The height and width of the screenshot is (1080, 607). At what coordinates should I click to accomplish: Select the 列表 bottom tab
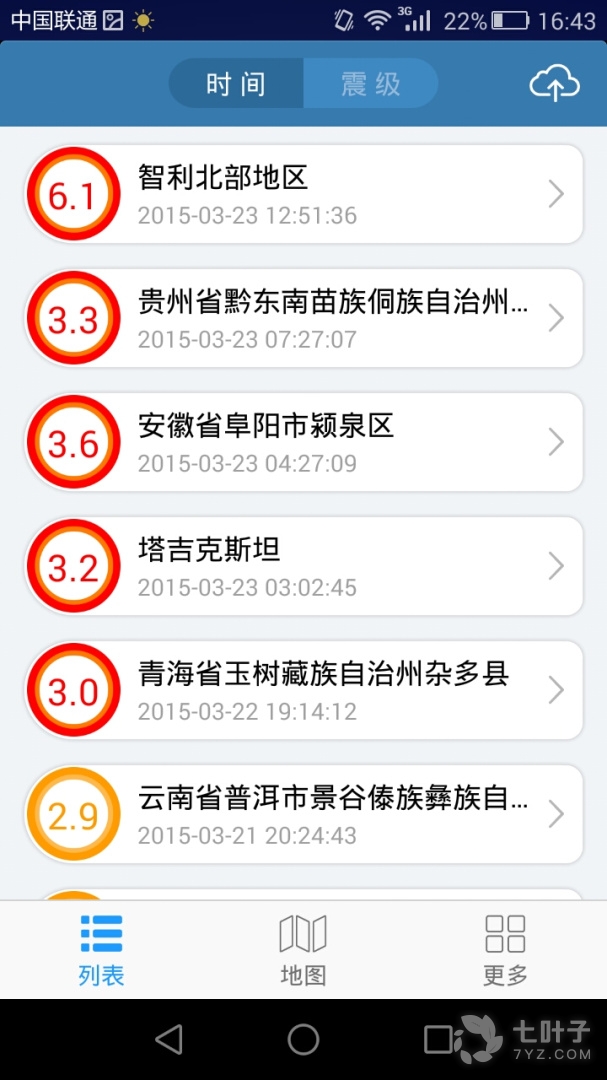[101, 949]
